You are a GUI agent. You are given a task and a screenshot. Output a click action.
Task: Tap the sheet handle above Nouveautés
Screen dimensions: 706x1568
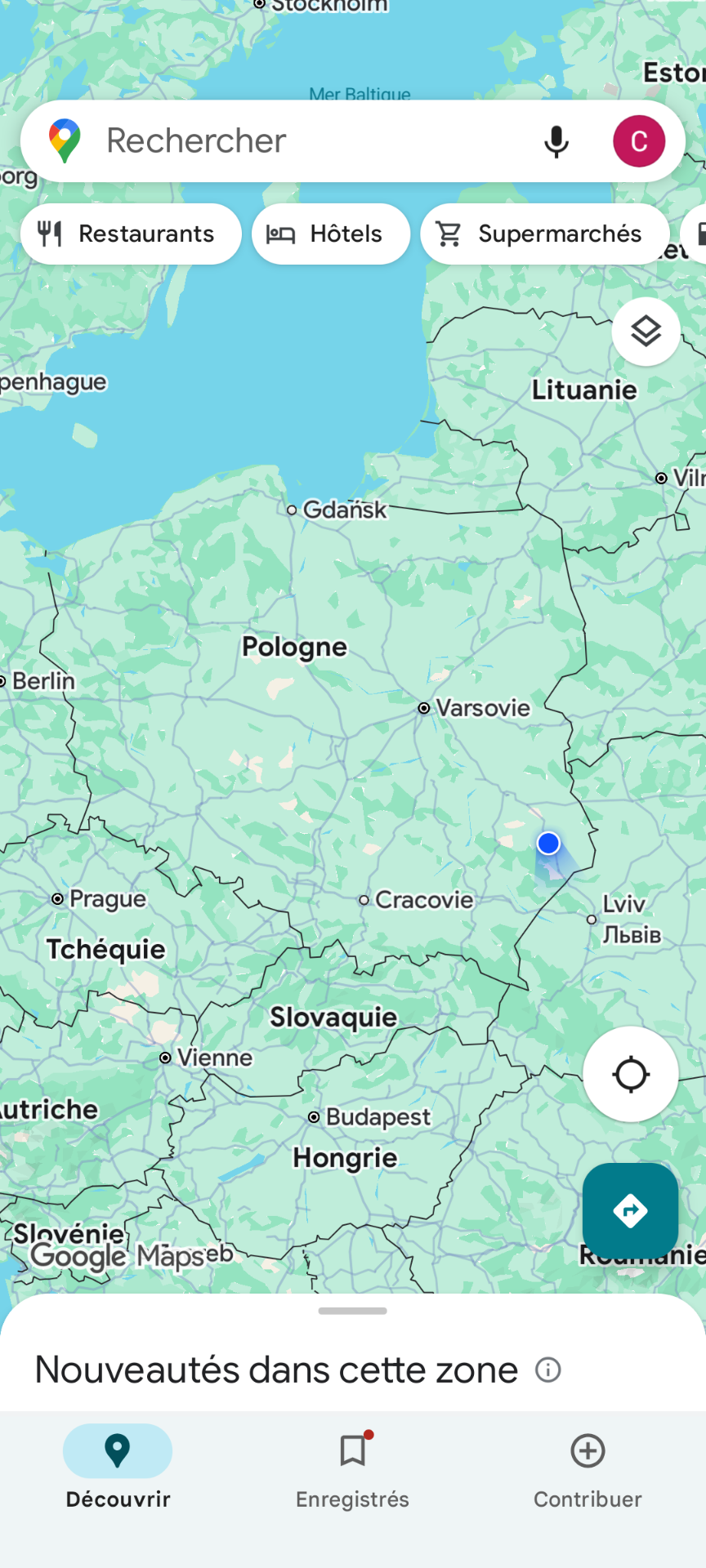353,1312
